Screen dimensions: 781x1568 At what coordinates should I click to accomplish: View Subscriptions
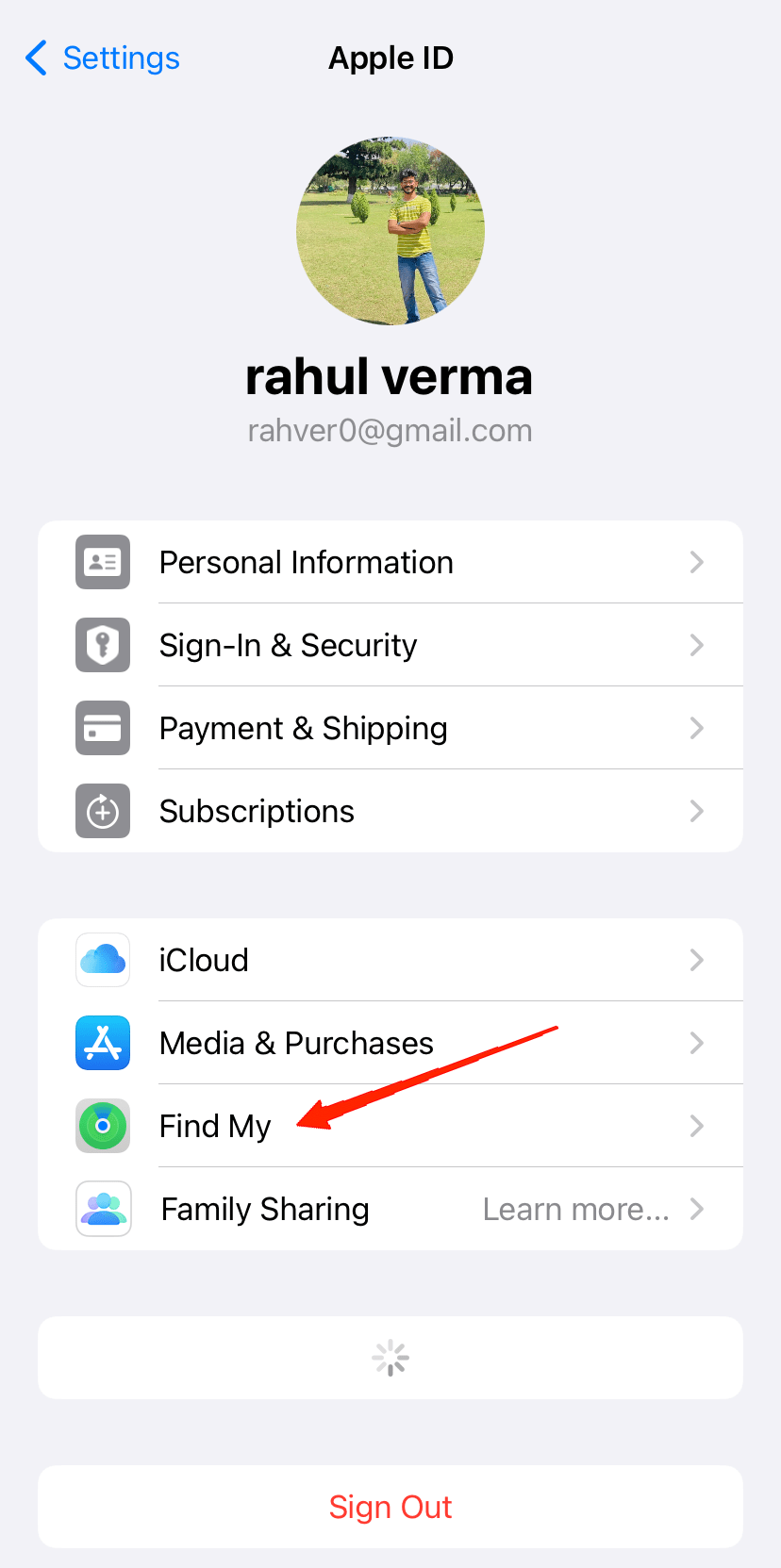pos(390,812)
